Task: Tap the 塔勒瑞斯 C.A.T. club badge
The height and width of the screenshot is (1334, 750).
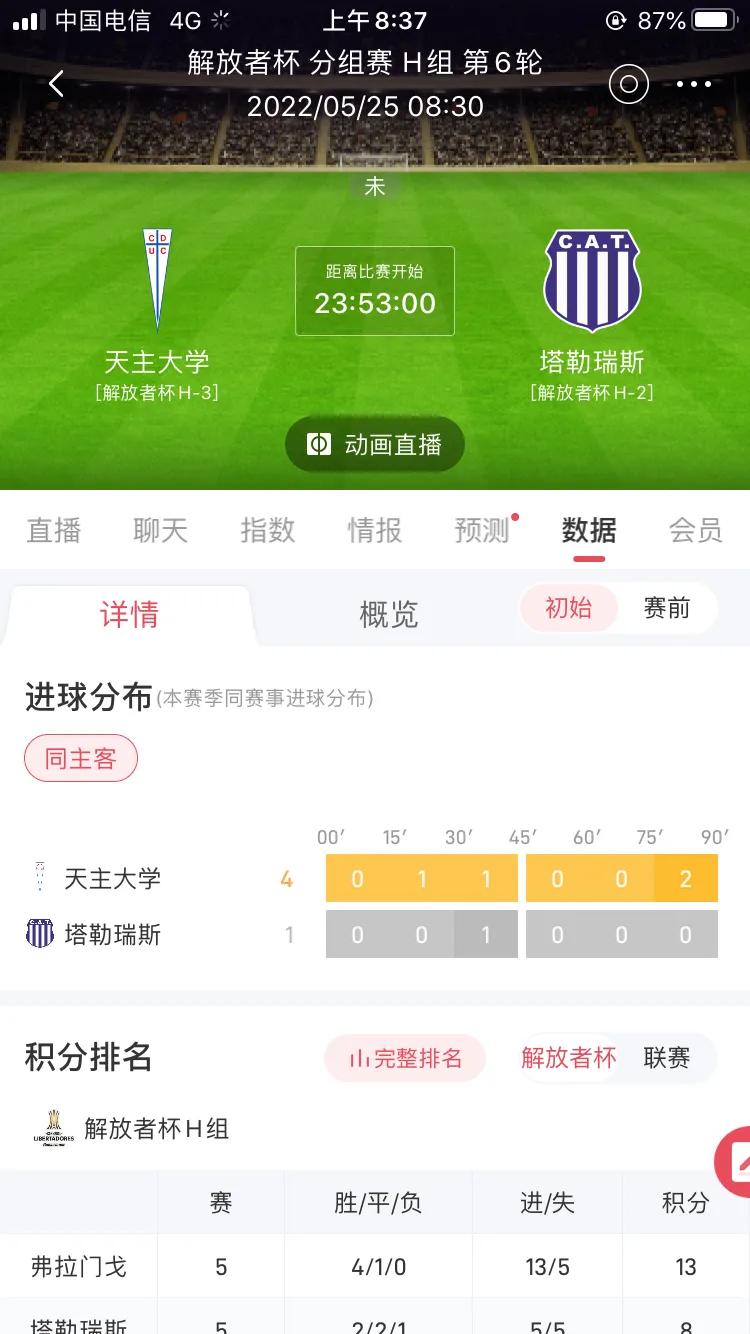Action: click(x=592, y=280)
